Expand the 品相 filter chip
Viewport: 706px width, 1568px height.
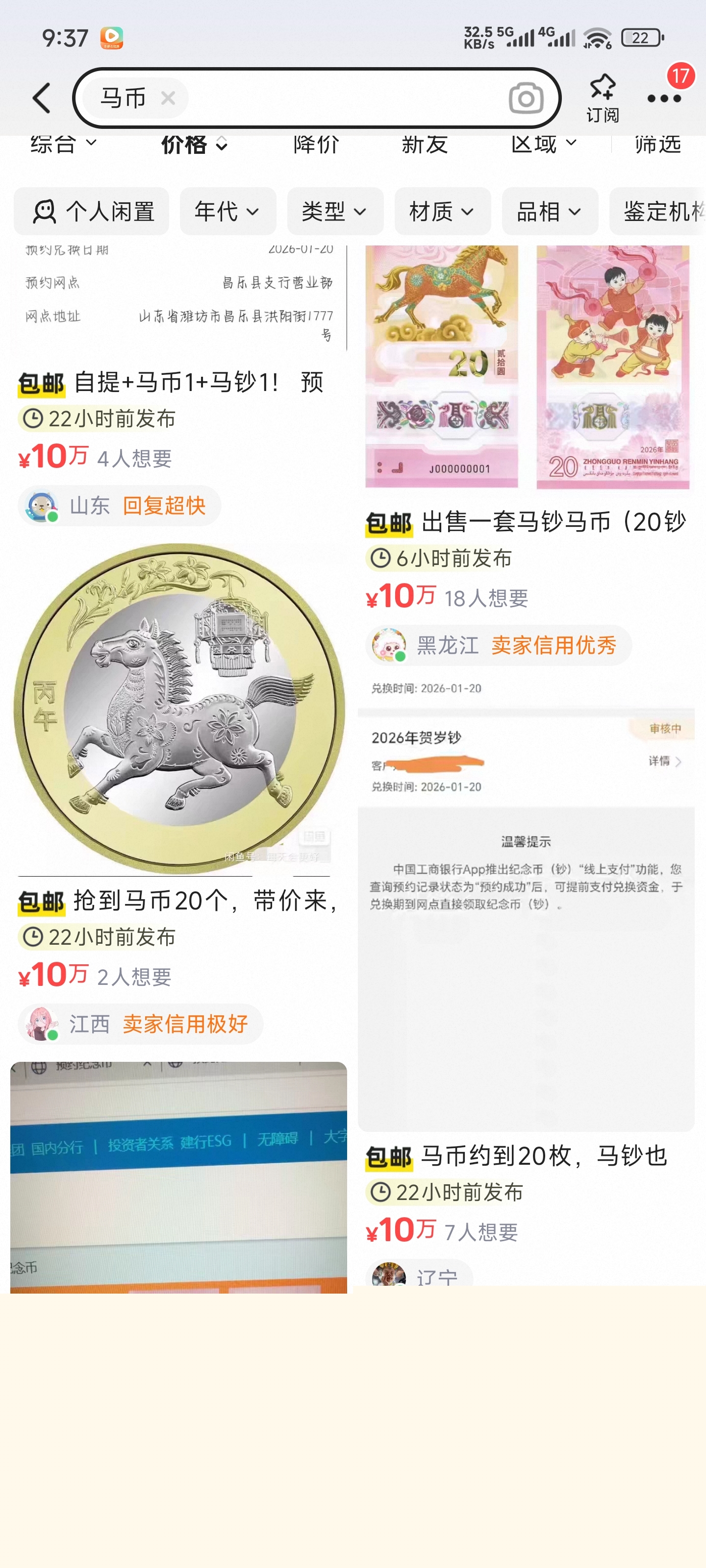click(550, 211)
